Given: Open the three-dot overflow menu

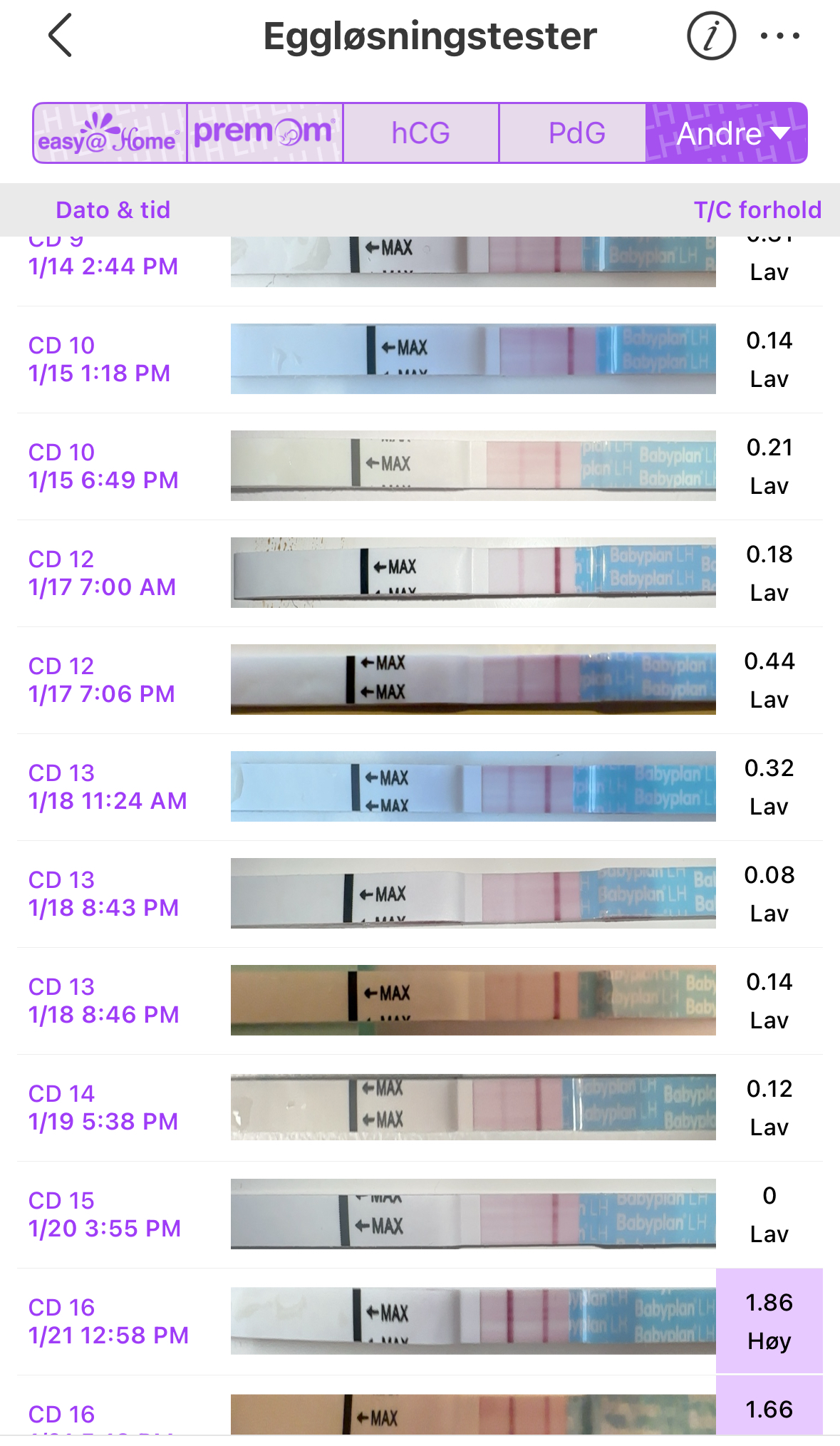Looking at the screenshot, I should pyautogui.click(x=779, y=36).
